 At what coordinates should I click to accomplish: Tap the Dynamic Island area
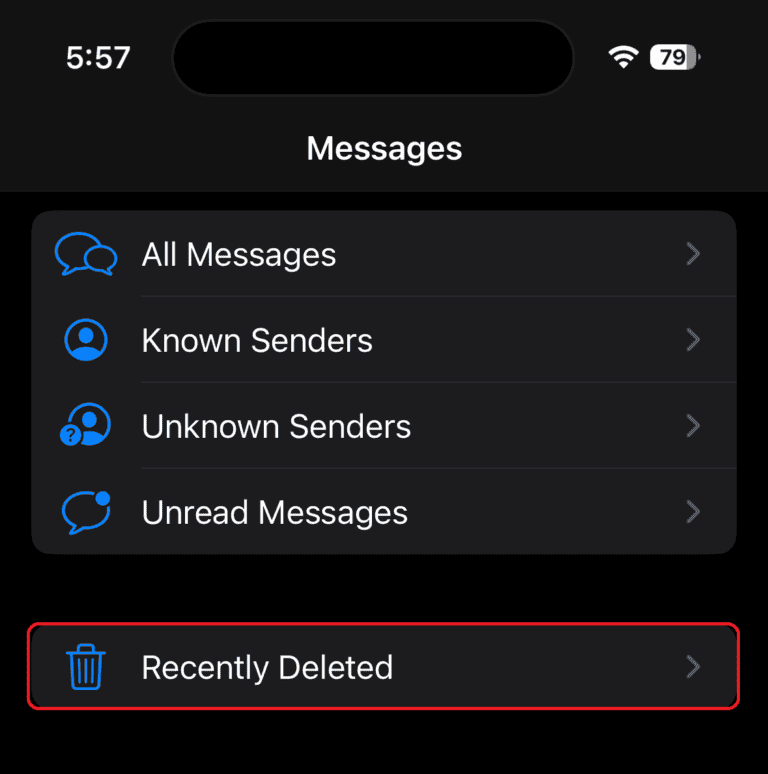(x=373, y=57)
